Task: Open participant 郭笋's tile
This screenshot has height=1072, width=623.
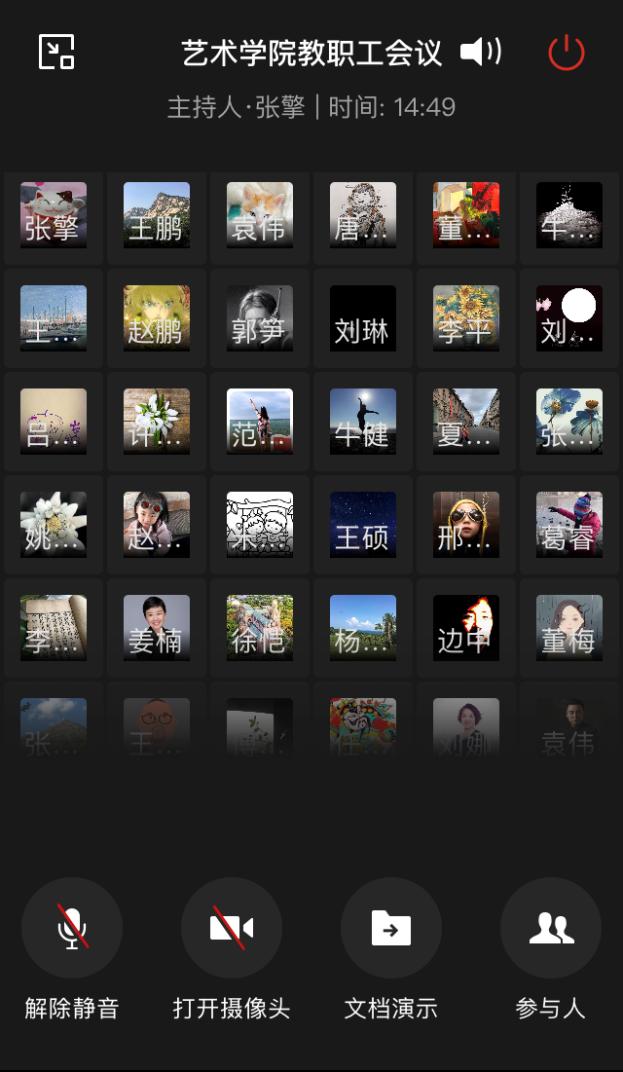Action: tap(259, 318)
